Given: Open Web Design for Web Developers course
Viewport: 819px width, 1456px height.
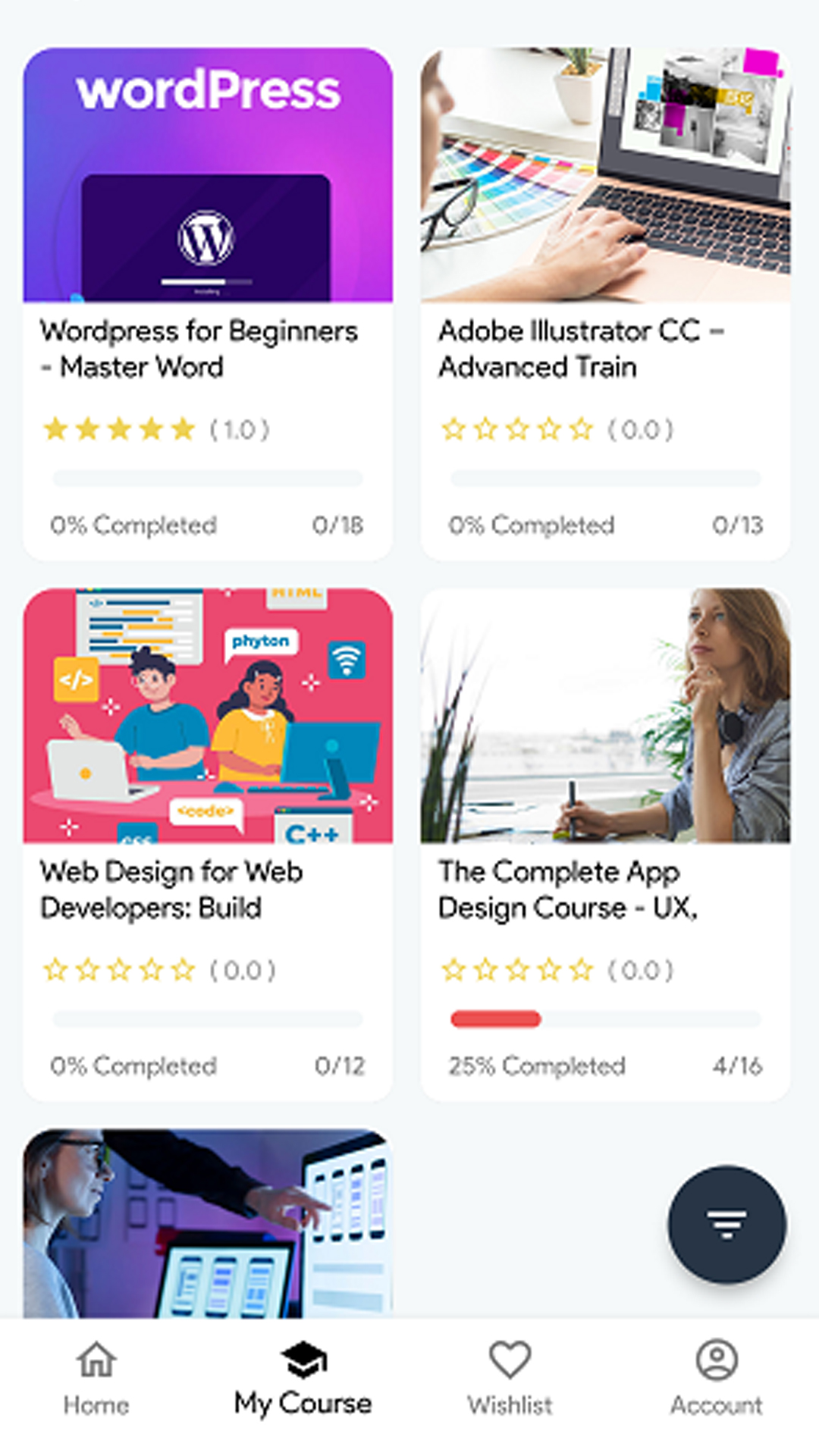Looking at the screenshot, I should coord(207,843).
